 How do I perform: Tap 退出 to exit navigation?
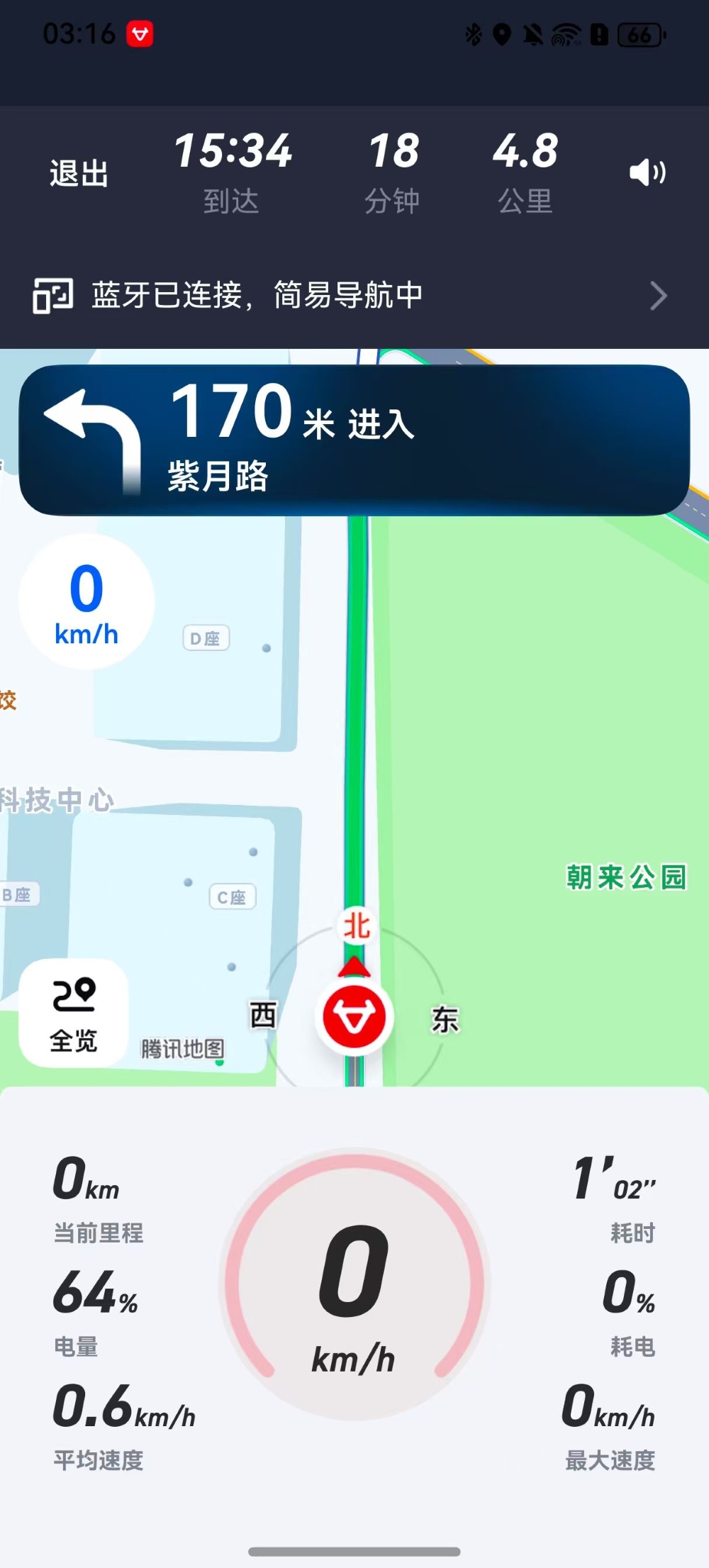click(78, 172)
